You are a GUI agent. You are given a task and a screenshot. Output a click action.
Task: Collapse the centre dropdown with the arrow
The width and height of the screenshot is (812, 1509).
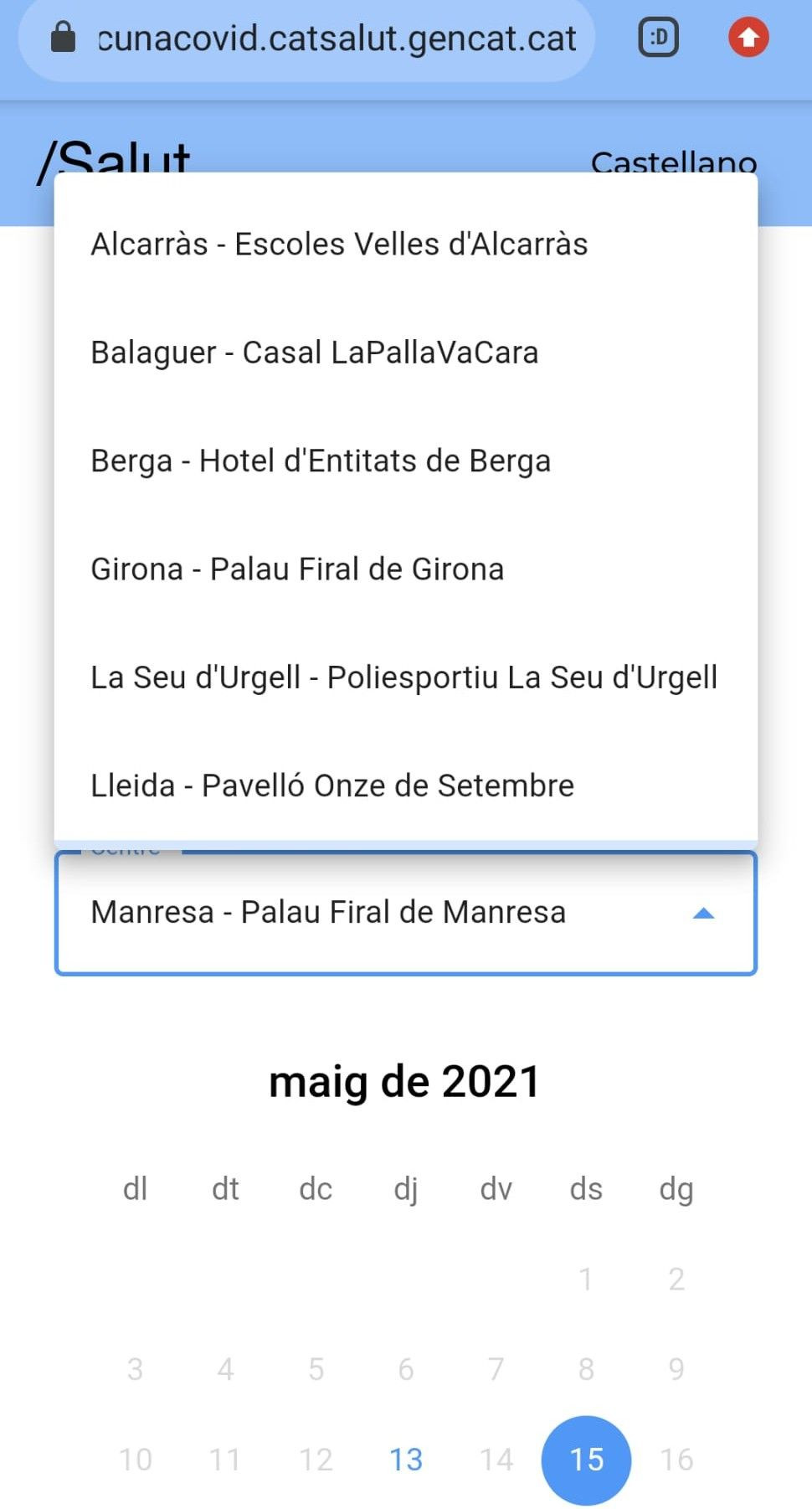(x=705, y=914)
